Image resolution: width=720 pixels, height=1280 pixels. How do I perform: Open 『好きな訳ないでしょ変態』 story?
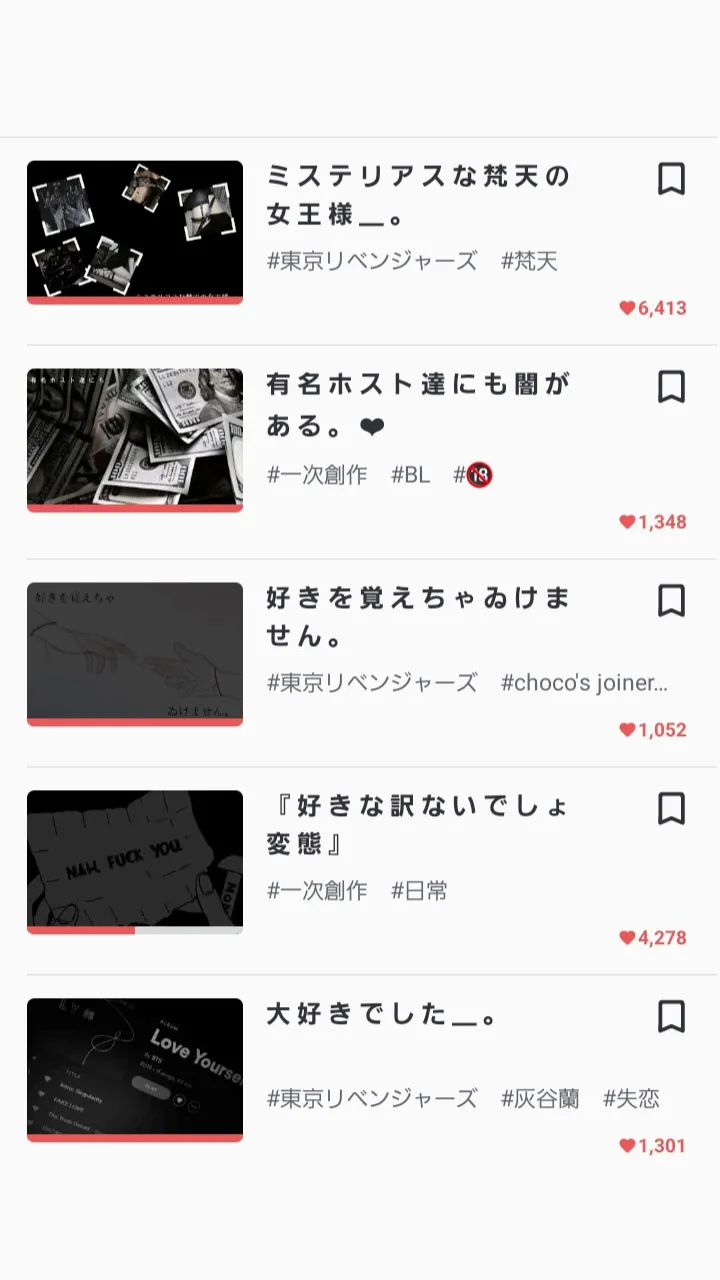click(x=418, y=824)
